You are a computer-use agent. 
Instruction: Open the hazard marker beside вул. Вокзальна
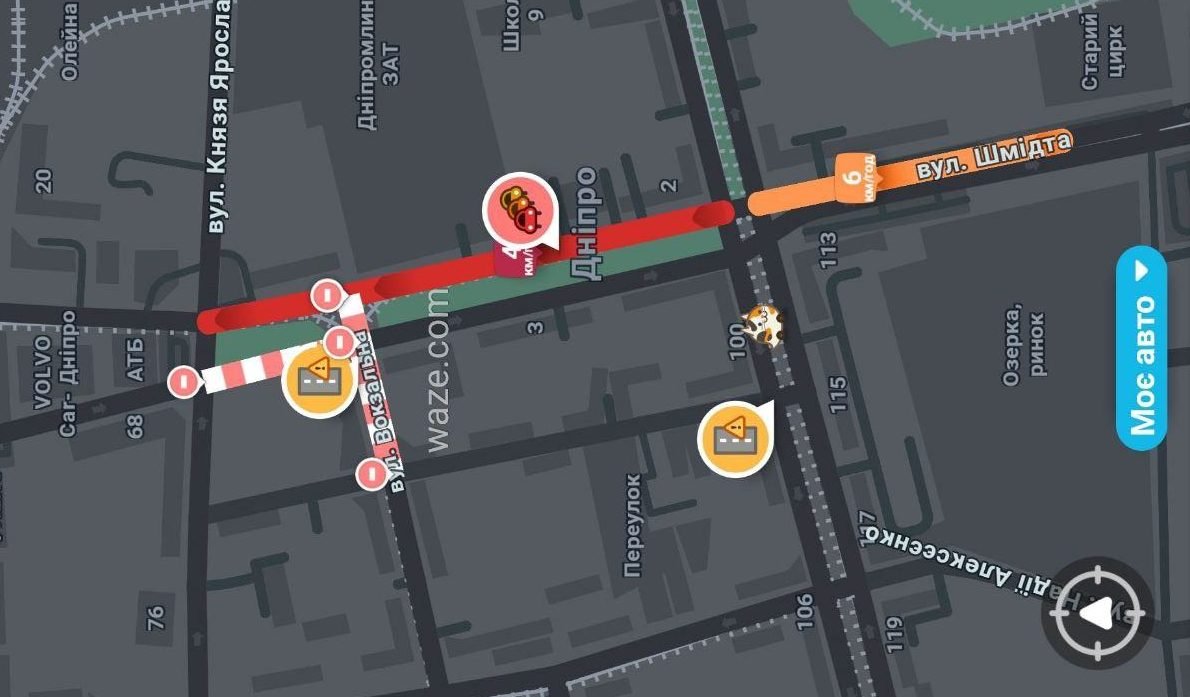point(319,378)
